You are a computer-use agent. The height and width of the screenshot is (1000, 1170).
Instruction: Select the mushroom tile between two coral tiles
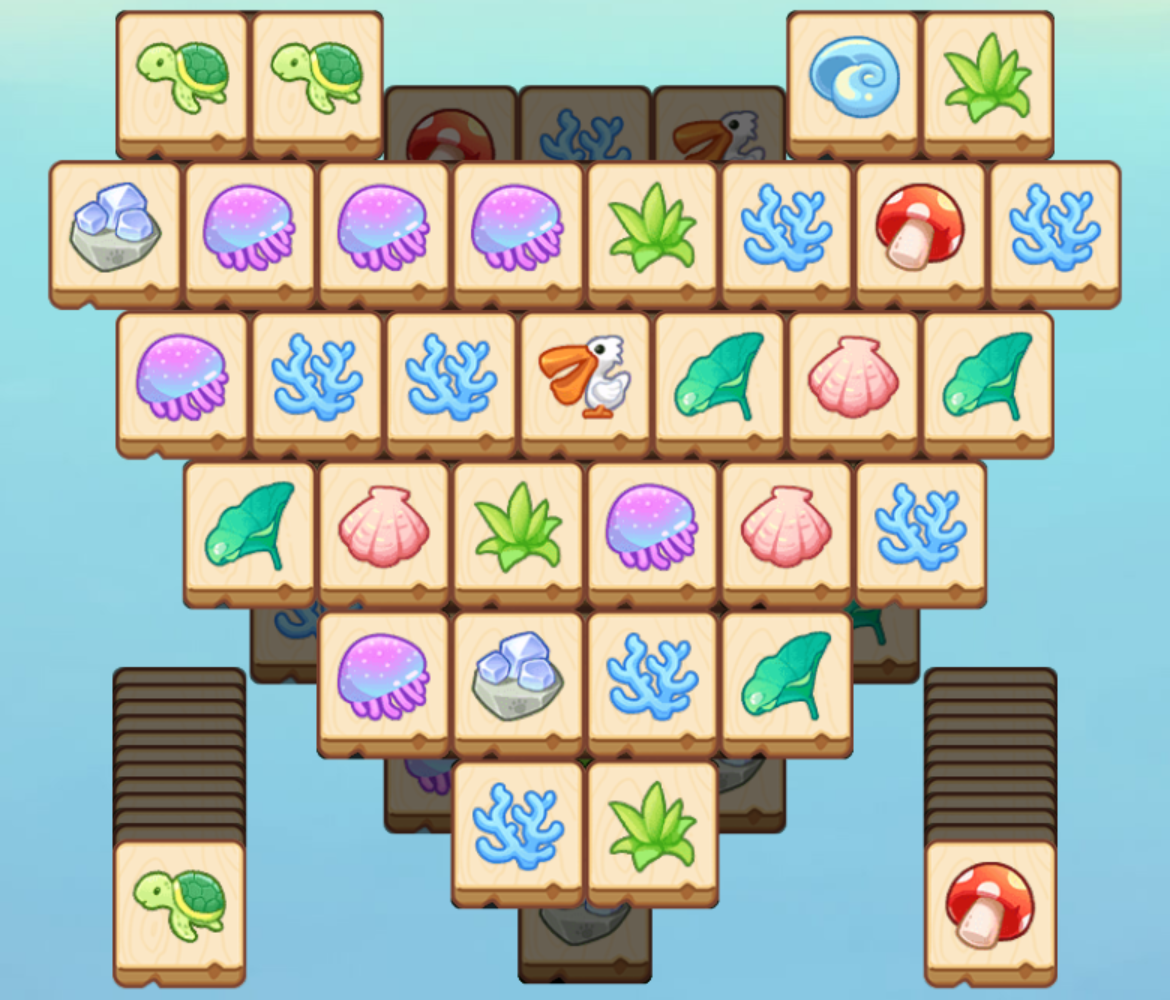coord(920,227)
